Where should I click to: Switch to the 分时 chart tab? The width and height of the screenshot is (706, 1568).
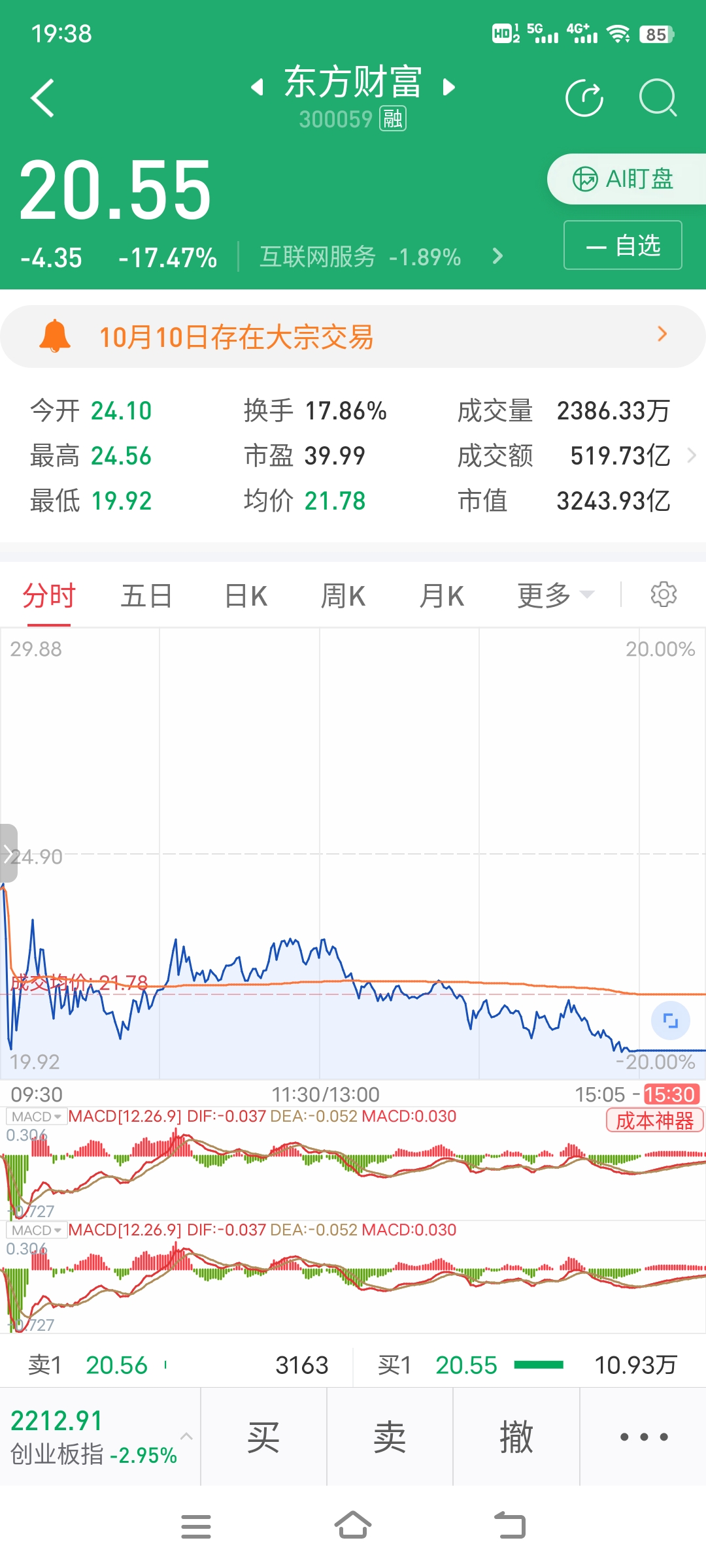click(49, 595)
